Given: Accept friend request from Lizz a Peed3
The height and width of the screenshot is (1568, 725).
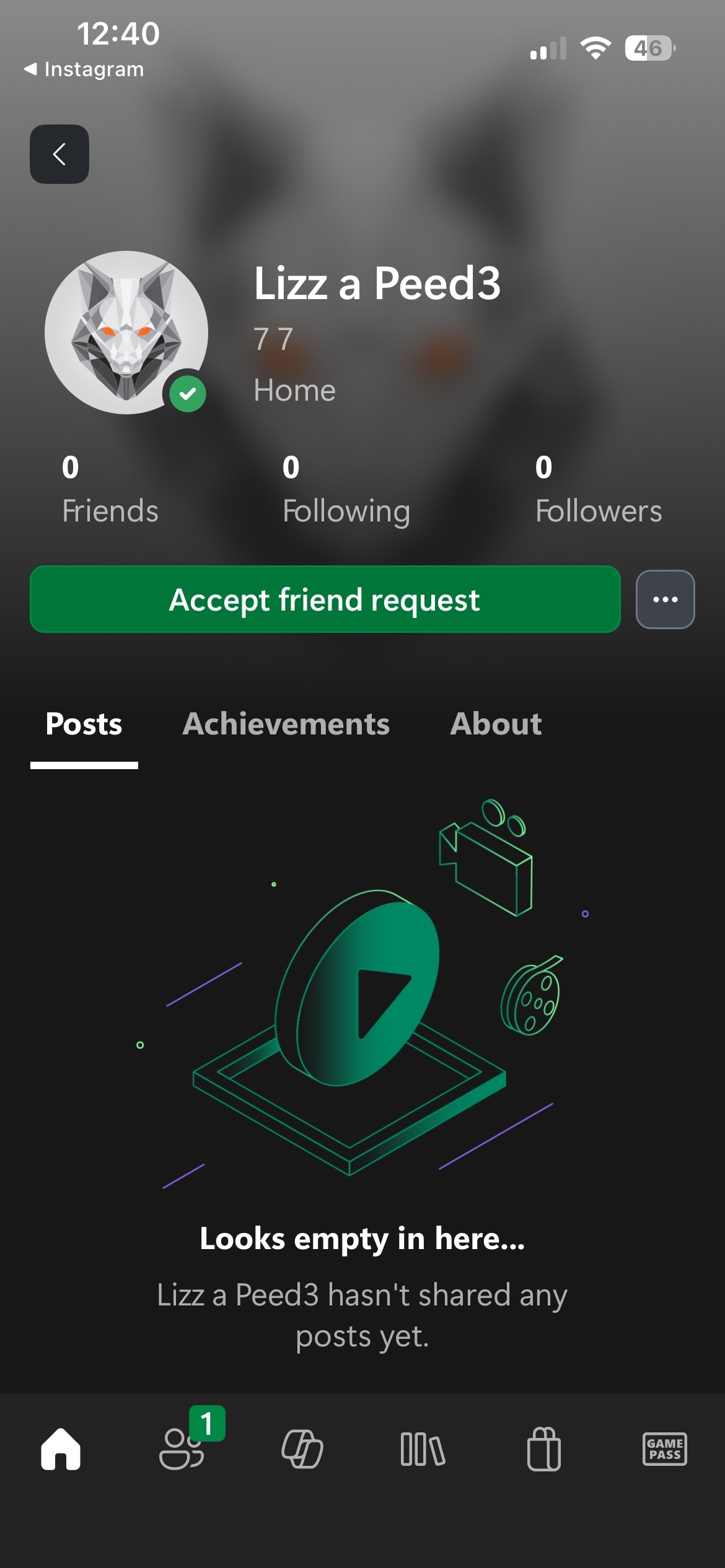Looking at the screenshot, I should pyautogui.click(x=325, y=599).
